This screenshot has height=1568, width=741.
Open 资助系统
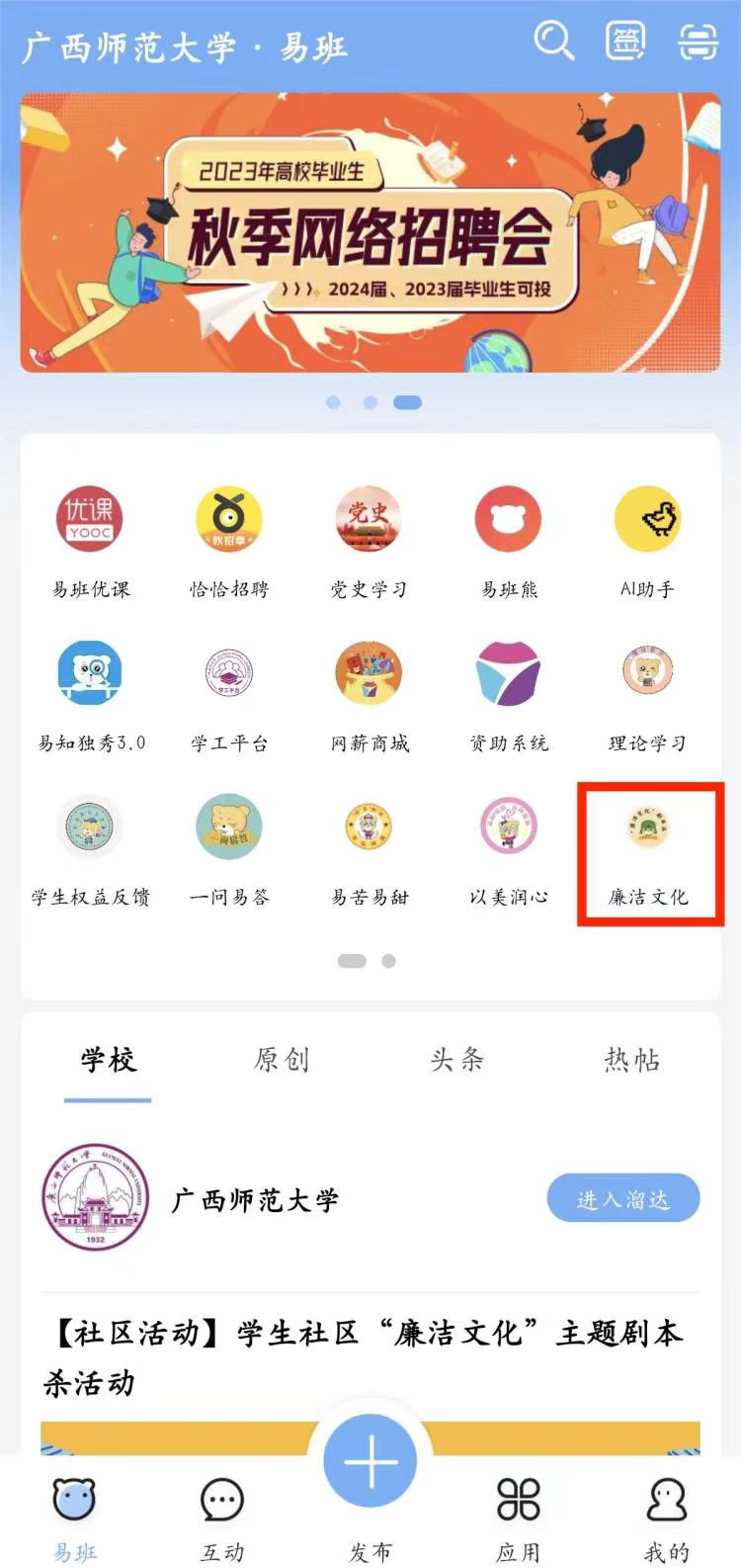508,674
